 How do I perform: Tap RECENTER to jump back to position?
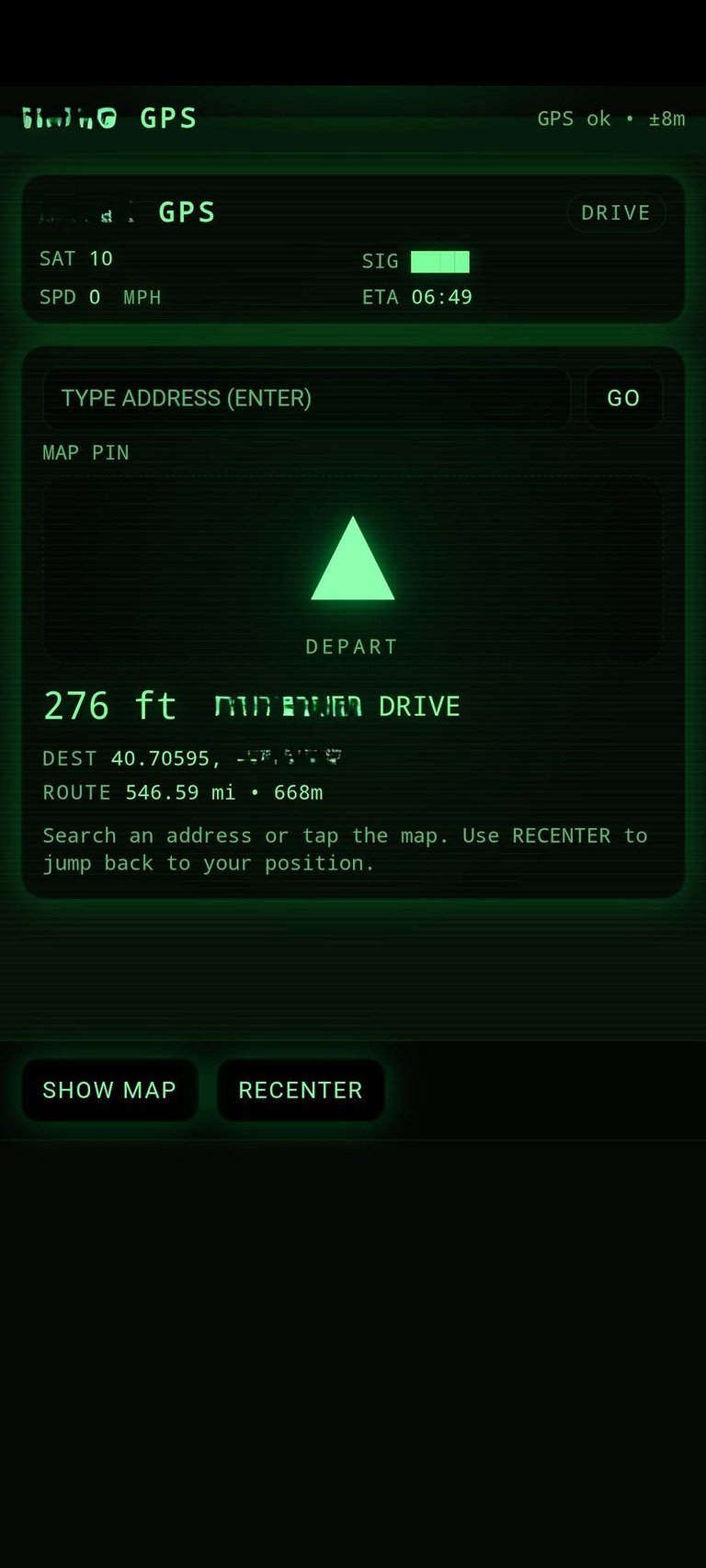pyautogui.click(x=301, y=1090)
